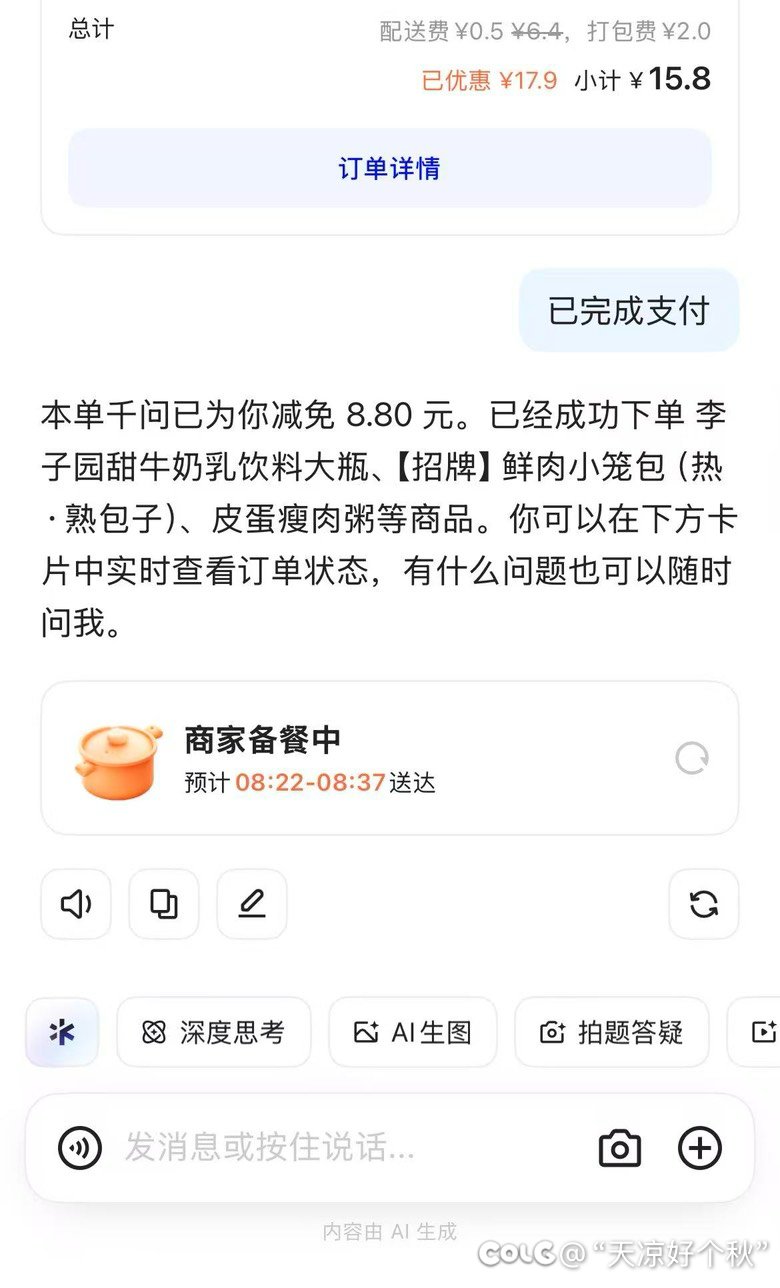Open the camera from the input bar
The height and width of the screenshot is (1288, 780).
[620, 1148]
